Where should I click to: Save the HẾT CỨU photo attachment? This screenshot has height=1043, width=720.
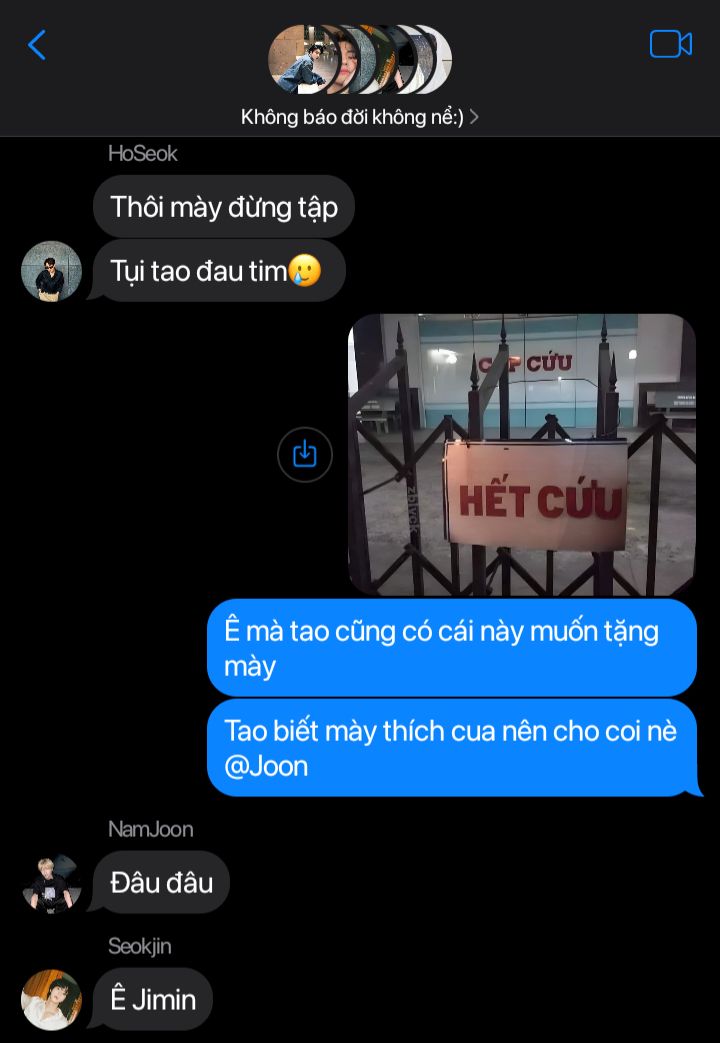304,455
